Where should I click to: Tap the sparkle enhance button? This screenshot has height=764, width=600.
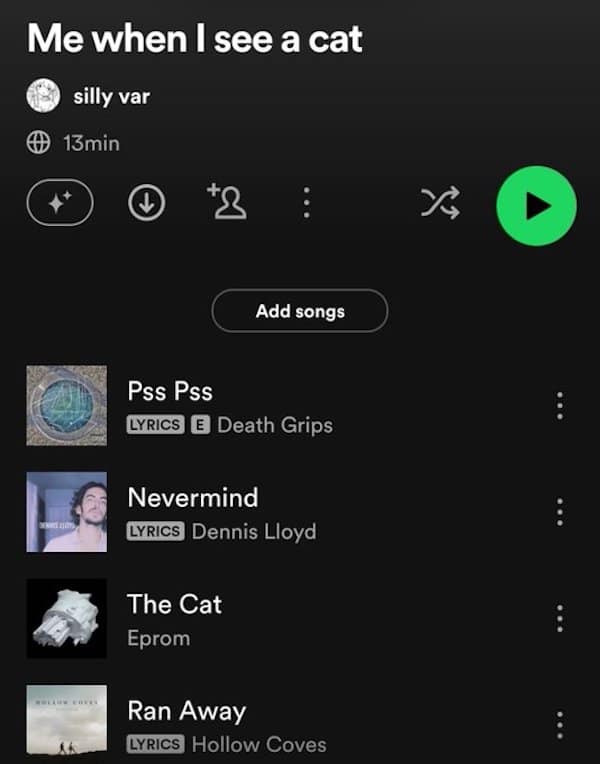coord(60,204)
